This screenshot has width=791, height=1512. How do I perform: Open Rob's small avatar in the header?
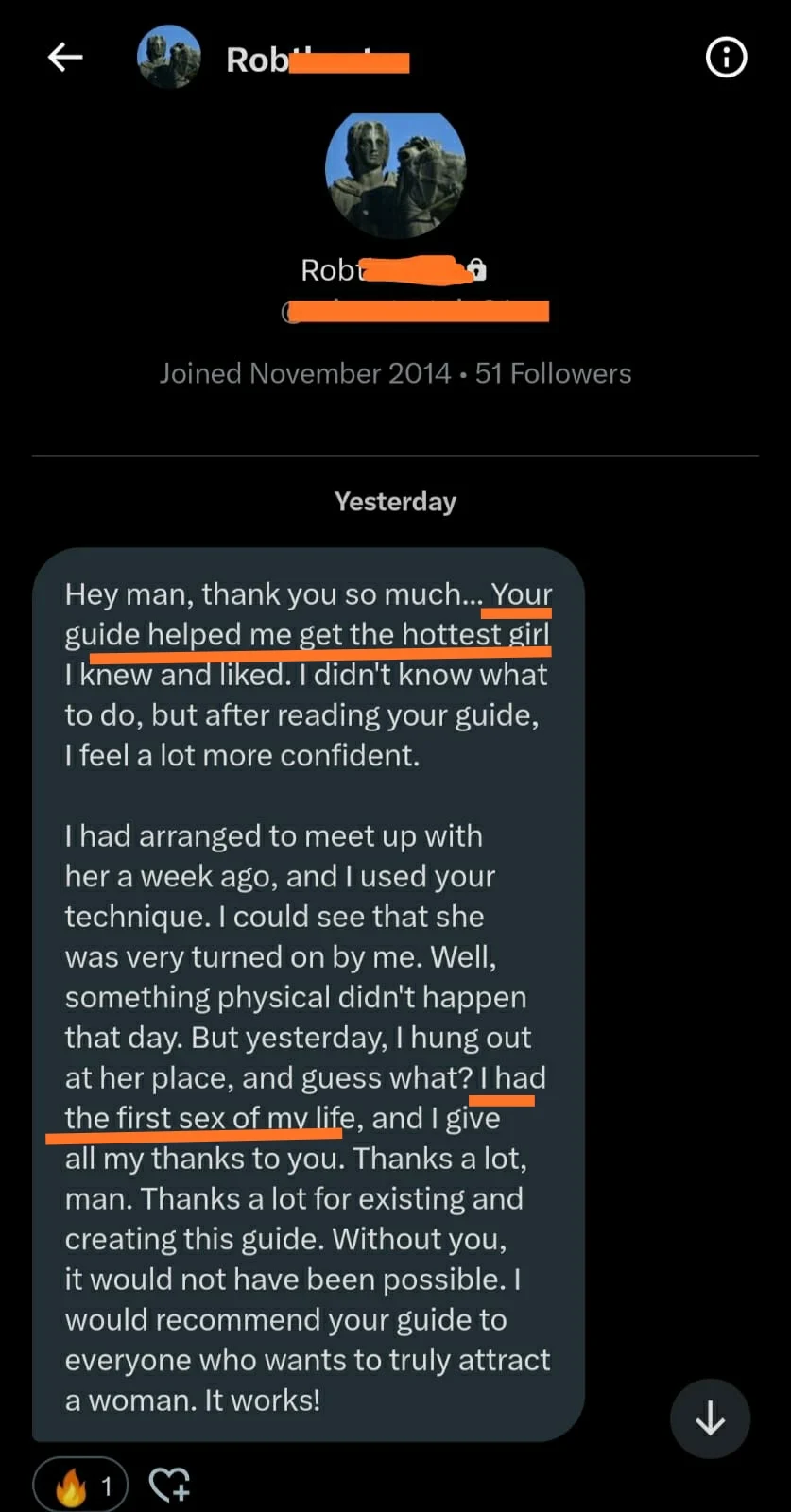tap(169, 57)
